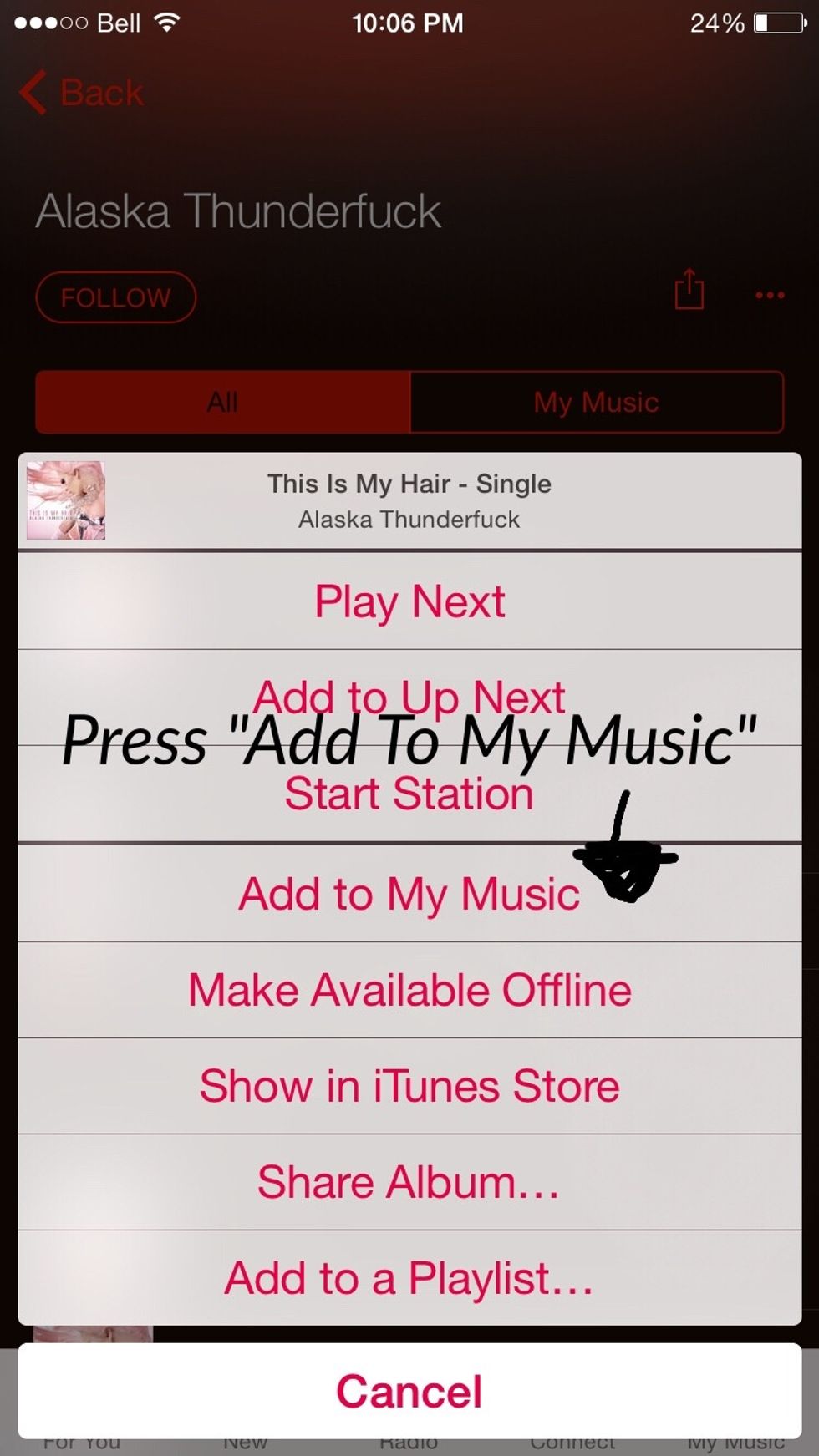Start Station from this album
This screenshot has height=1456, width=819.
point(409,794)
